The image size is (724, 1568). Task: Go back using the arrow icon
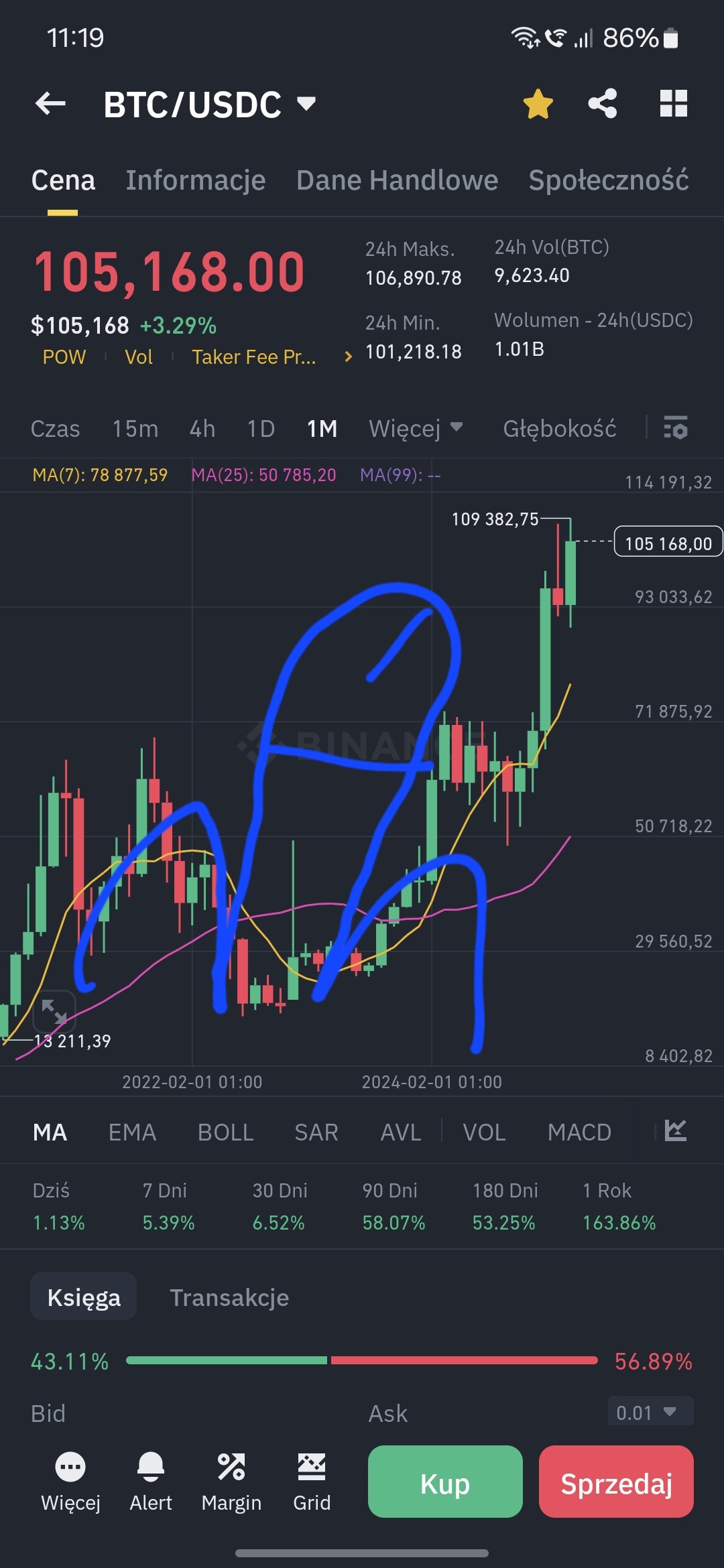(51, 104)
